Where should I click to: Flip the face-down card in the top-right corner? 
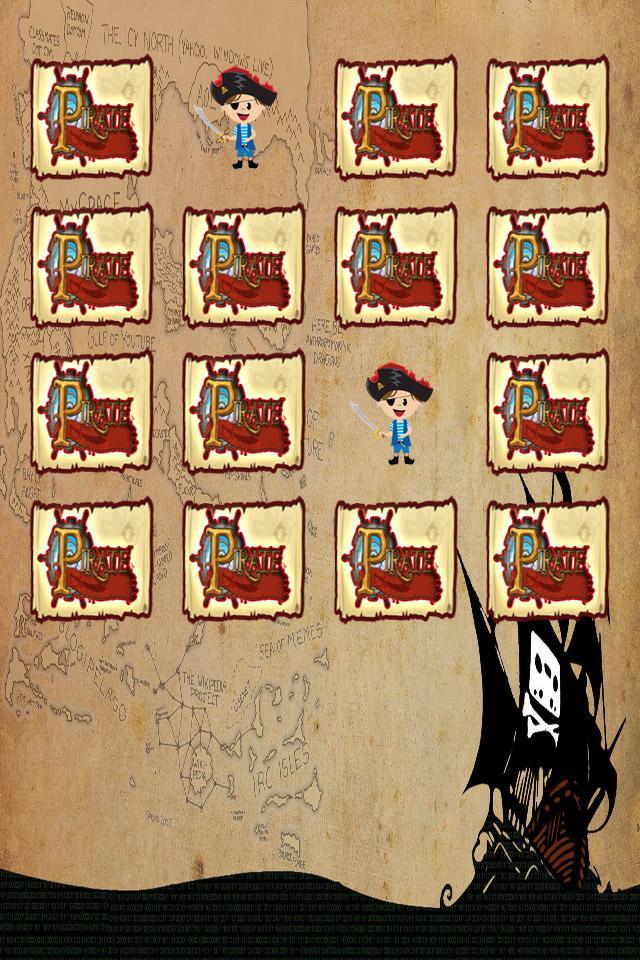pyautogui.click(x=548, y=118)
